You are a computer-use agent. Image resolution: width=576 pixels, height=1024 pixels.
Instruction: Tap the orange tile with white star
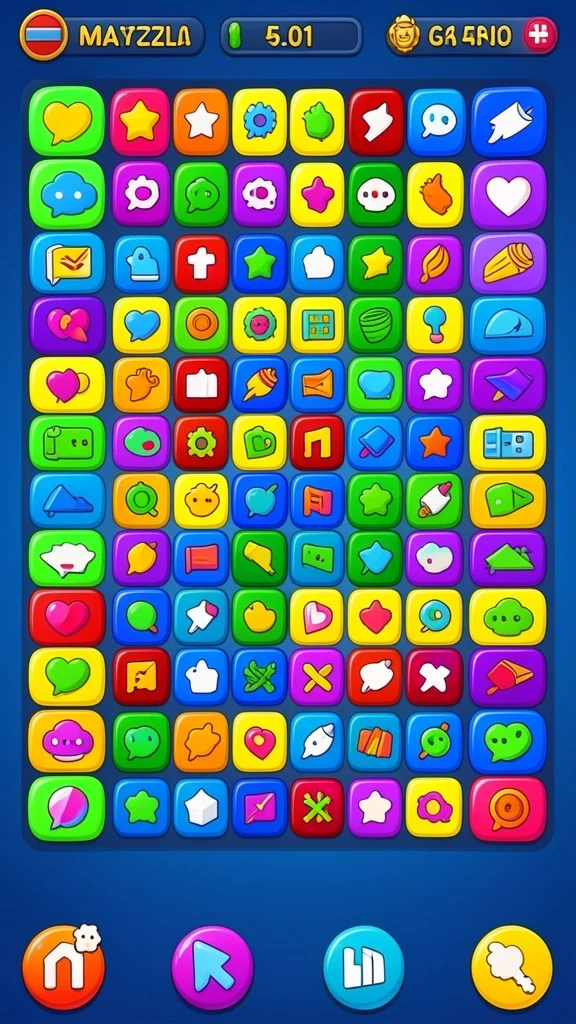[x=200, y=122]
